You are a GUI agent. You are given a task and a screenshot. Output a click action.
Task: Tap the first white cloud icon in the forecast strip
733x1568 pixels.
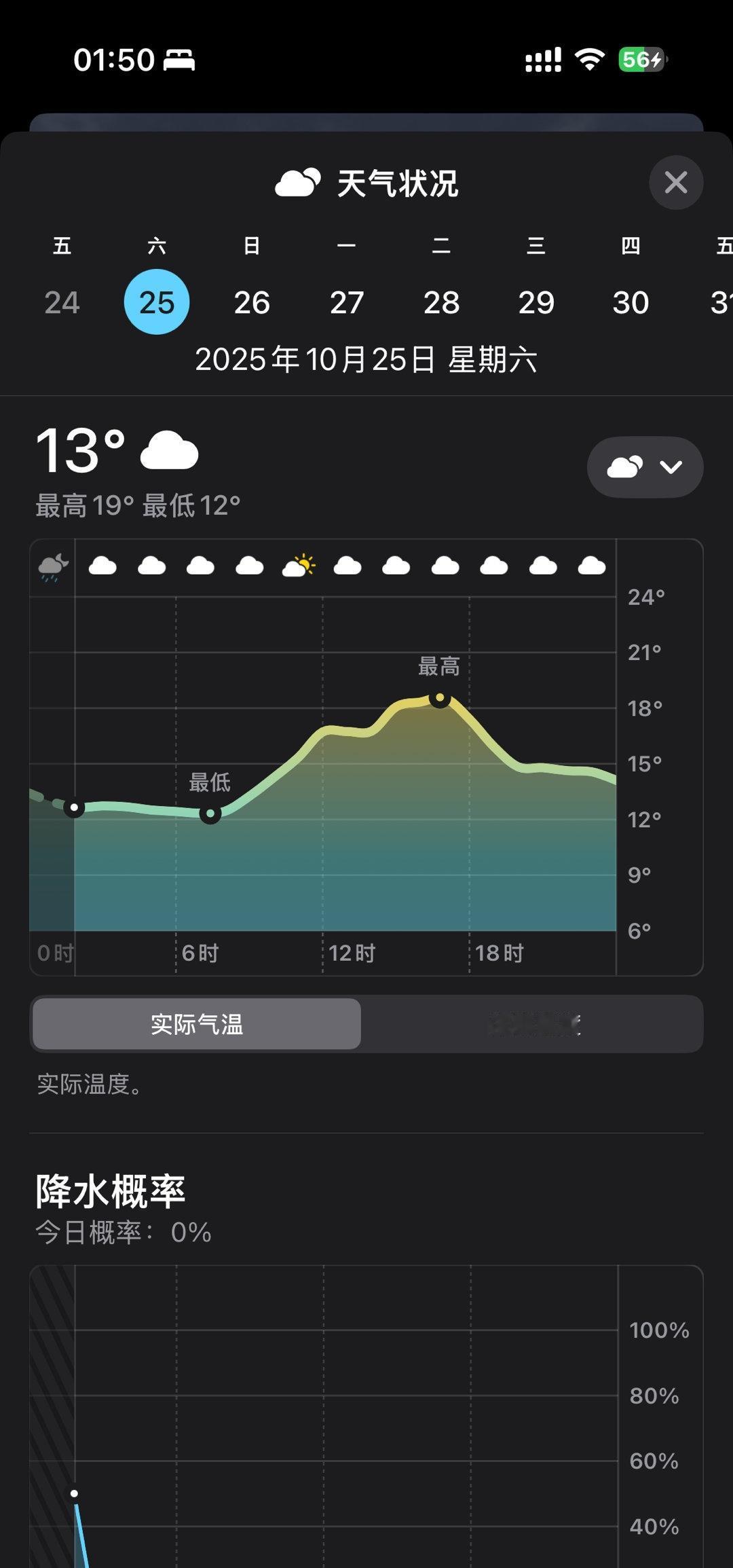pos(103,566)
